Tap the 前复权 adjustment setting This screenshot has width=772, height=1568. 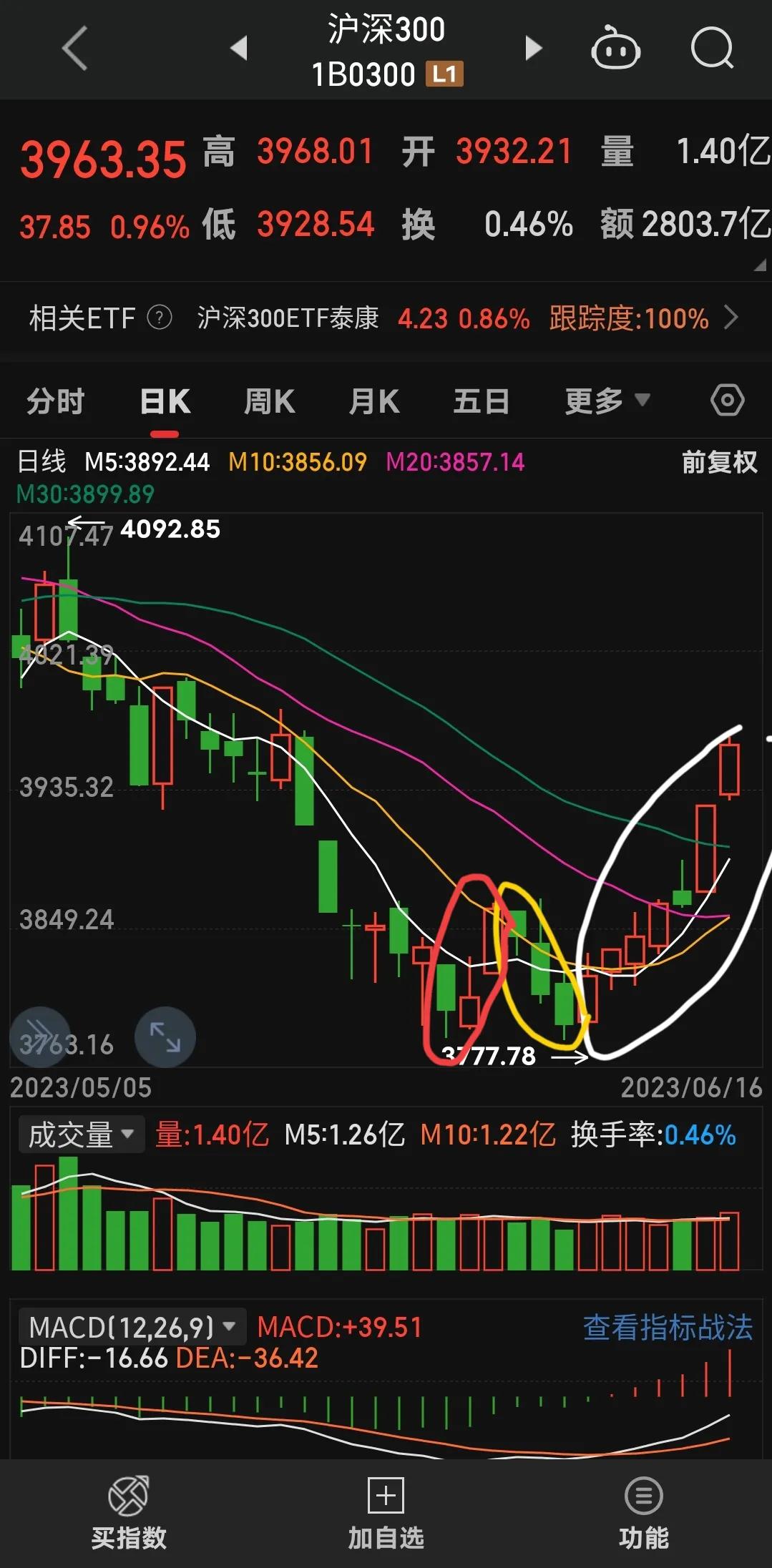[718, 463]
